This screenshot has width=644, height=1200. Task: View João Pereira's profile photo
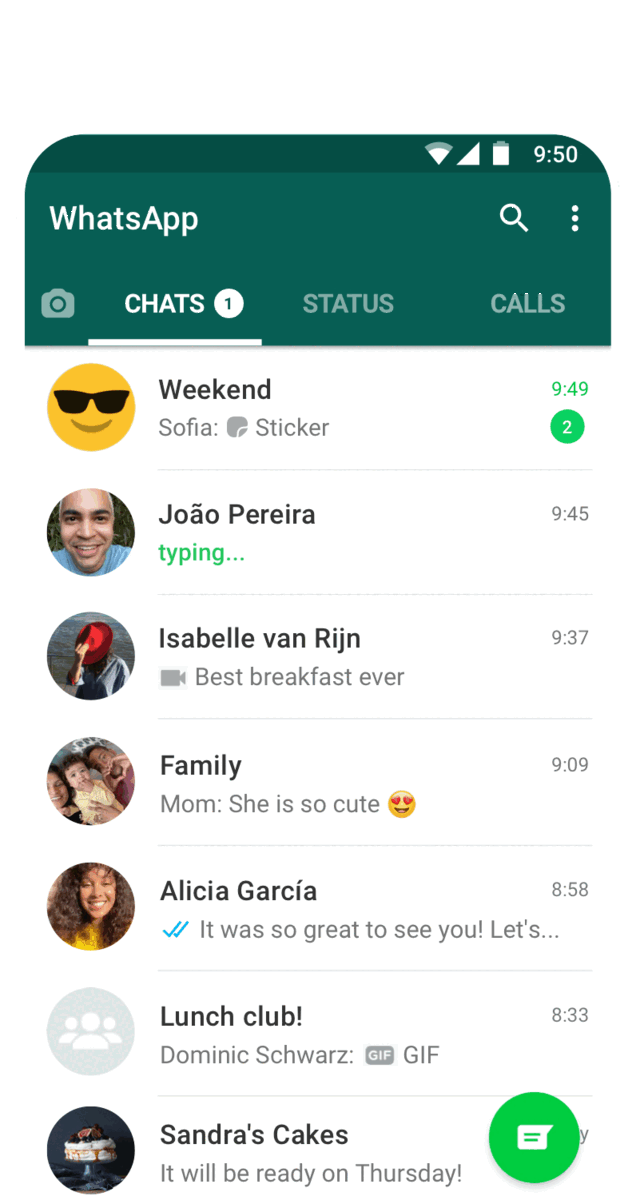[91, 532]
